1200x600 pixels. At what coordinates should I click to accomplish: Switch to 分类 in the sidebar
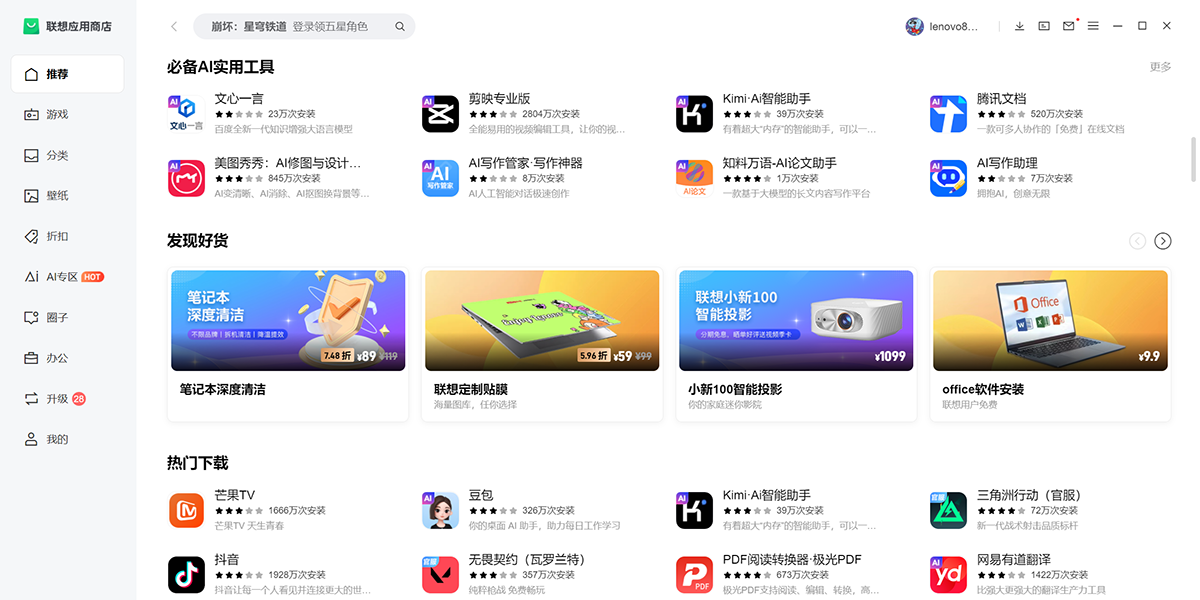pos(58,155)
